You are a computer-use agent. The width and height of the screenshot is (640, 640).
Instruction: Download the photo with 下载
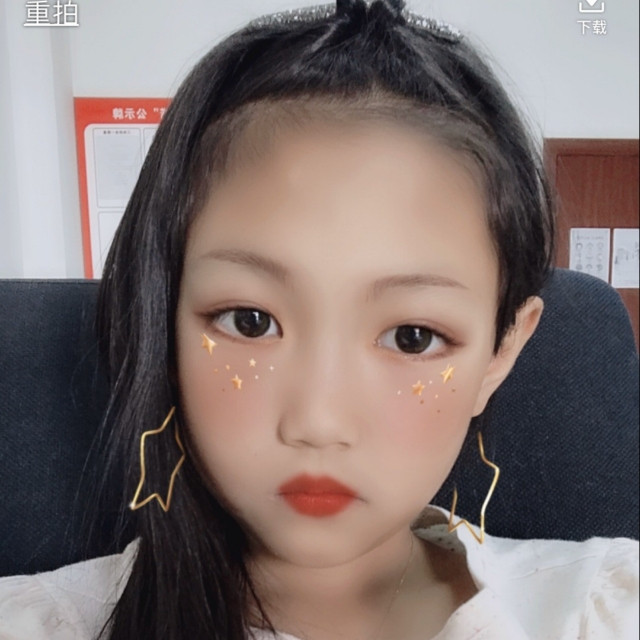pyautogui.click(x=591, y=16)
